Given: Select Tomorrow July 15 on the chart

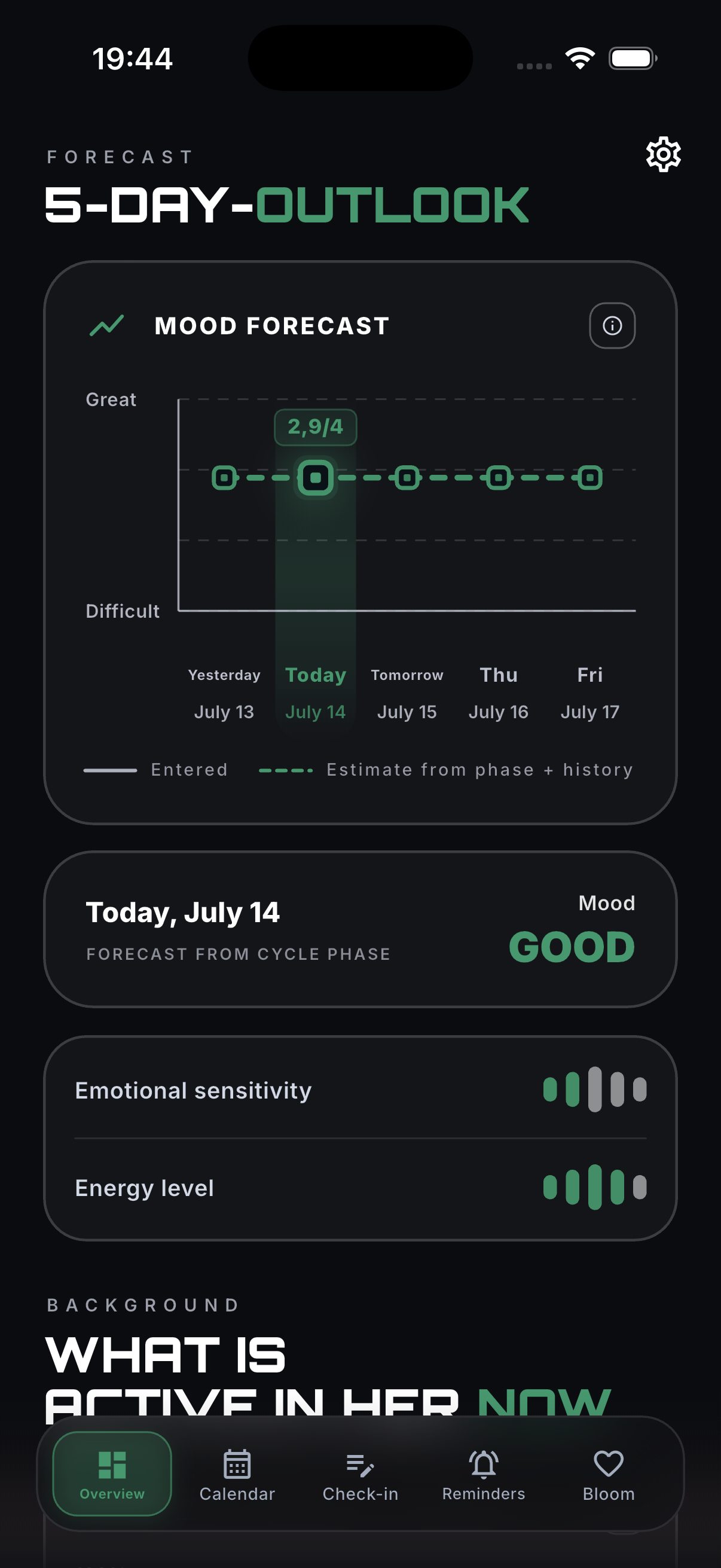Looking at the screenshot, I should (407, 693).
